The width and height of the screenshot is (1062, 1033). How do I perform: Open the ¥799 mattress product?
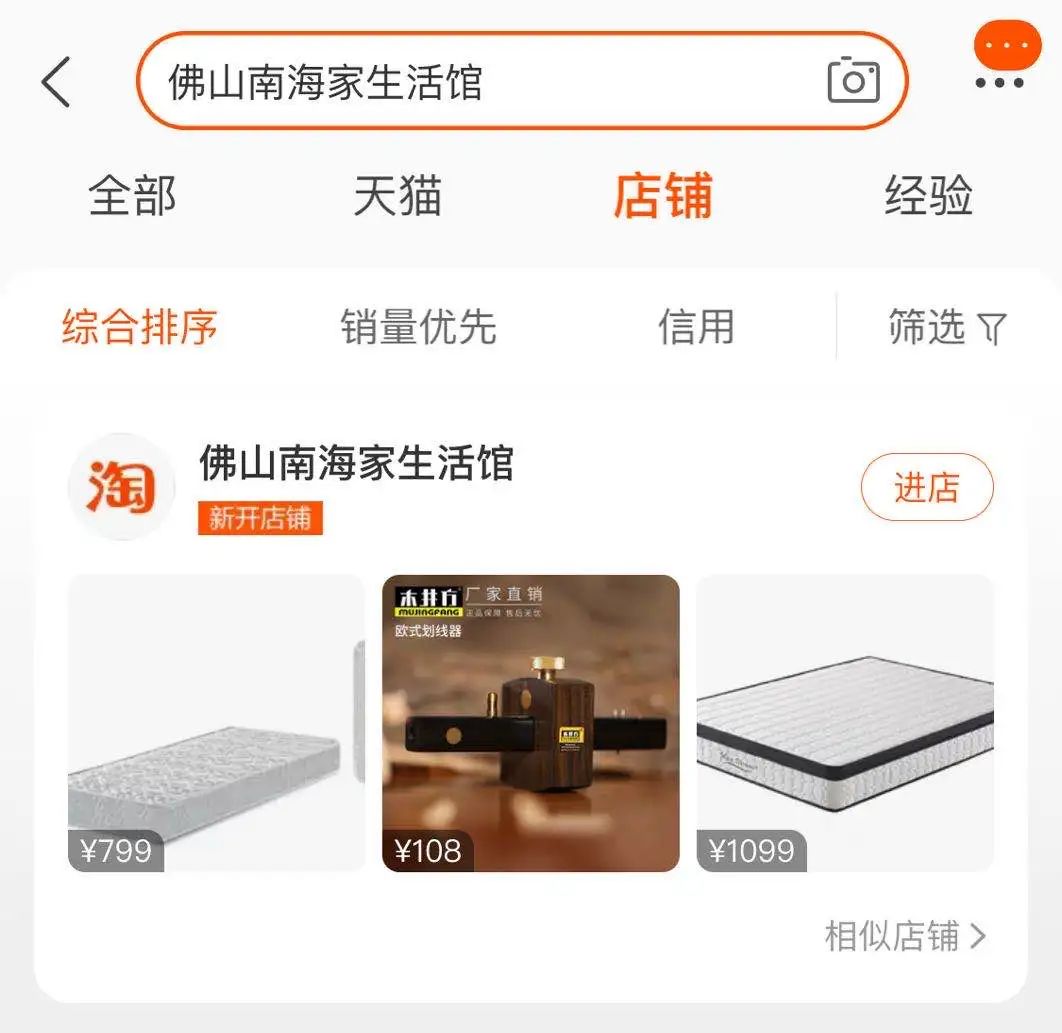click(217, 723)
